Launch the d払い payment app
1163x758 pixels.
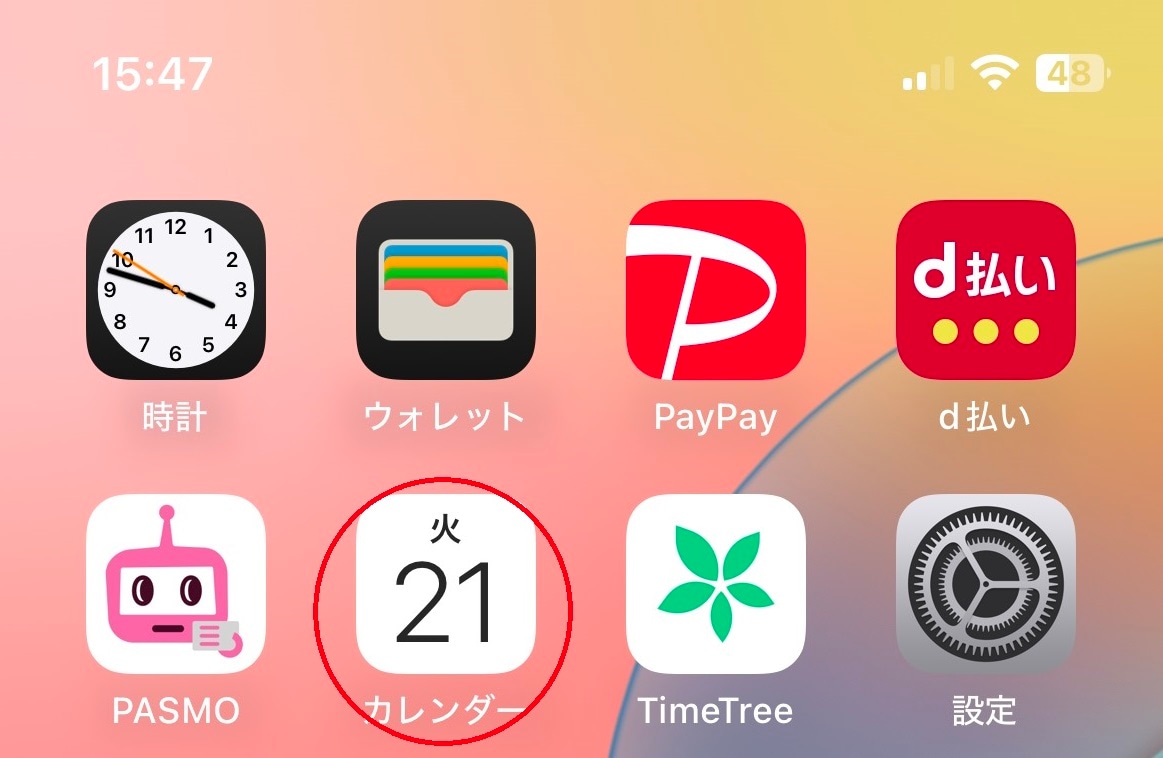pyautogui.click(x=985, y=289)
